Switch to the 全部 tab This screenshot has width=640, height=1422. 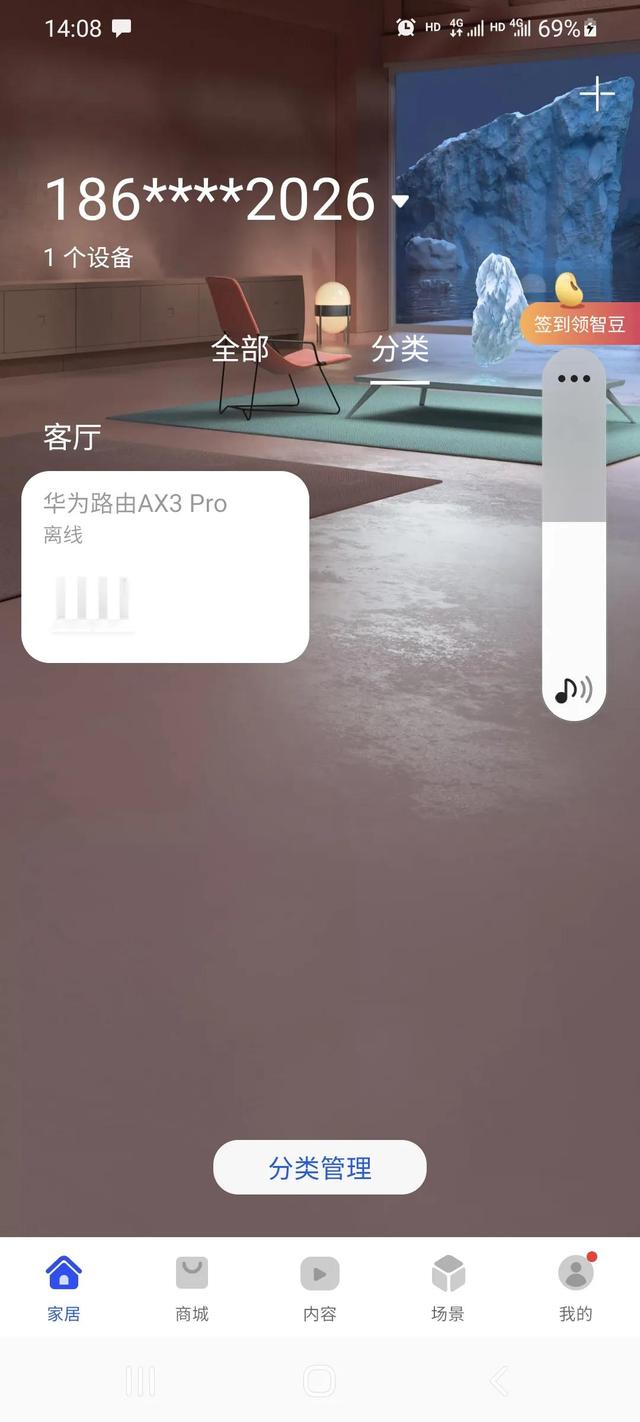coord(240,349)
